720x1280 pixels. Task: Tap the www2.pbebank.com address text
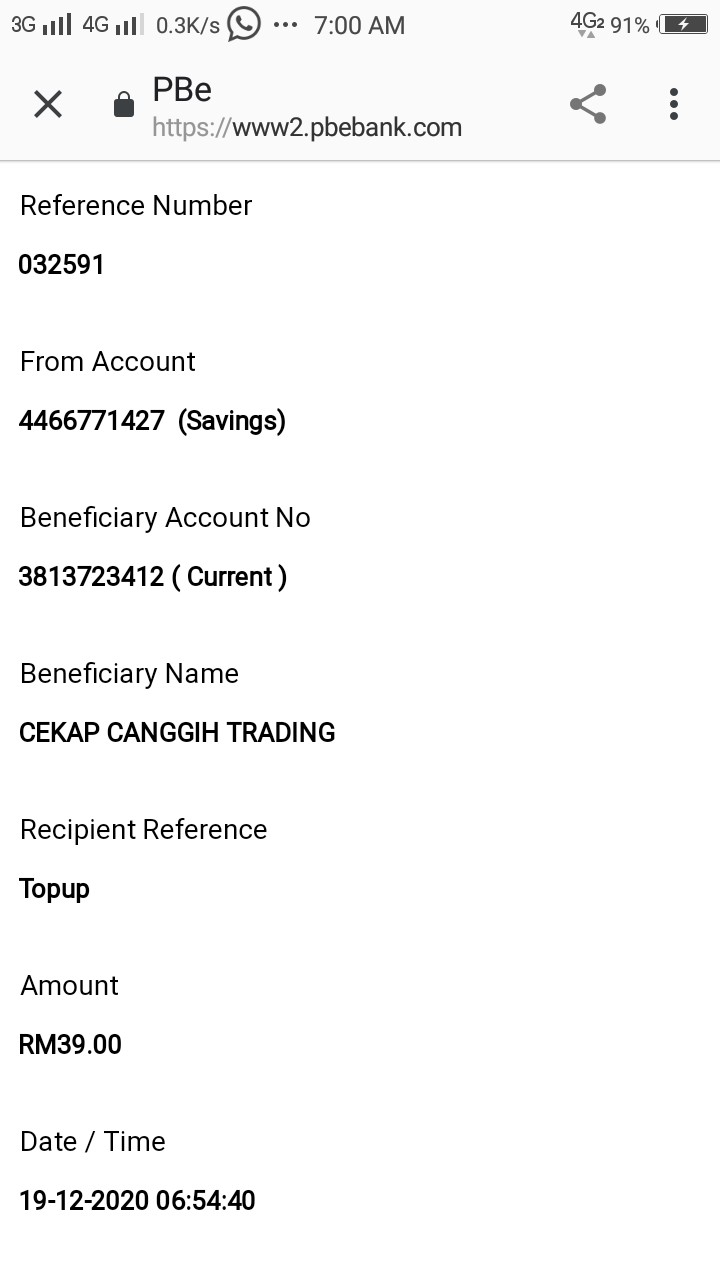[x=307, y=128]
